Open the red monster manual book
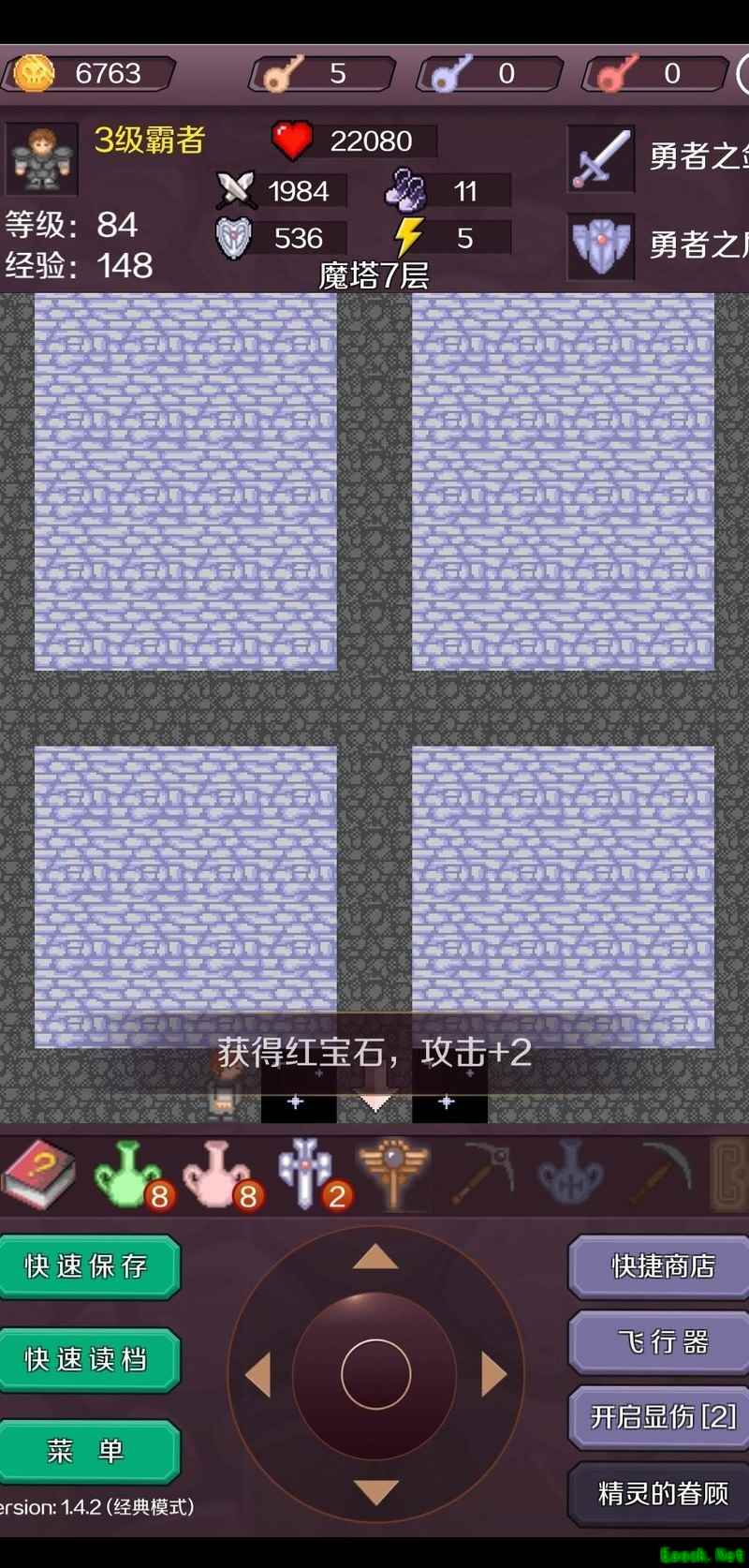Viewport: 749px width, 1568px height. [x=39, y=1173]
